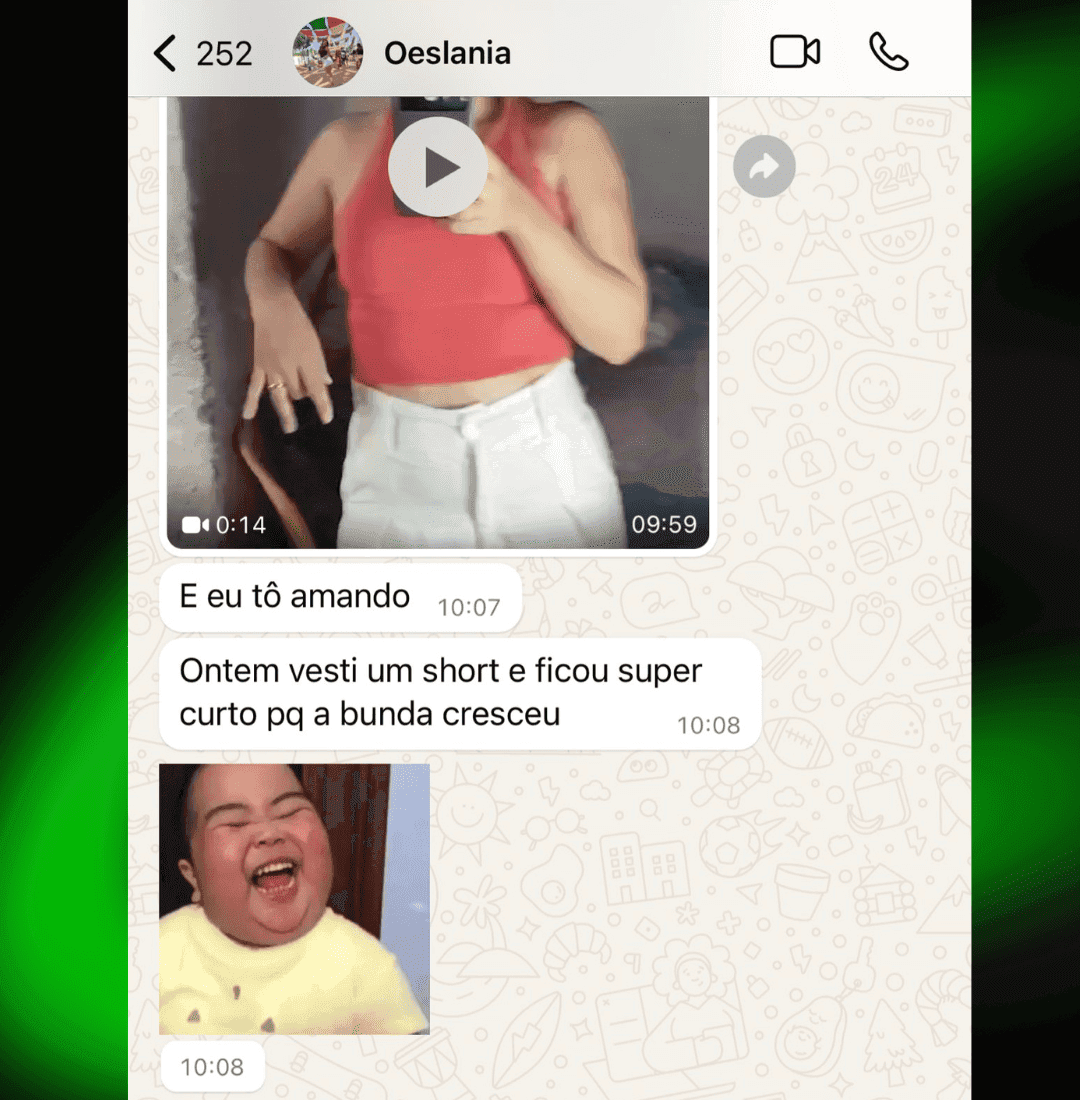The width and height of the screenshot is (1080, 1100).
Task: Open the laughing baby sticker
Action: click(294, 898)
